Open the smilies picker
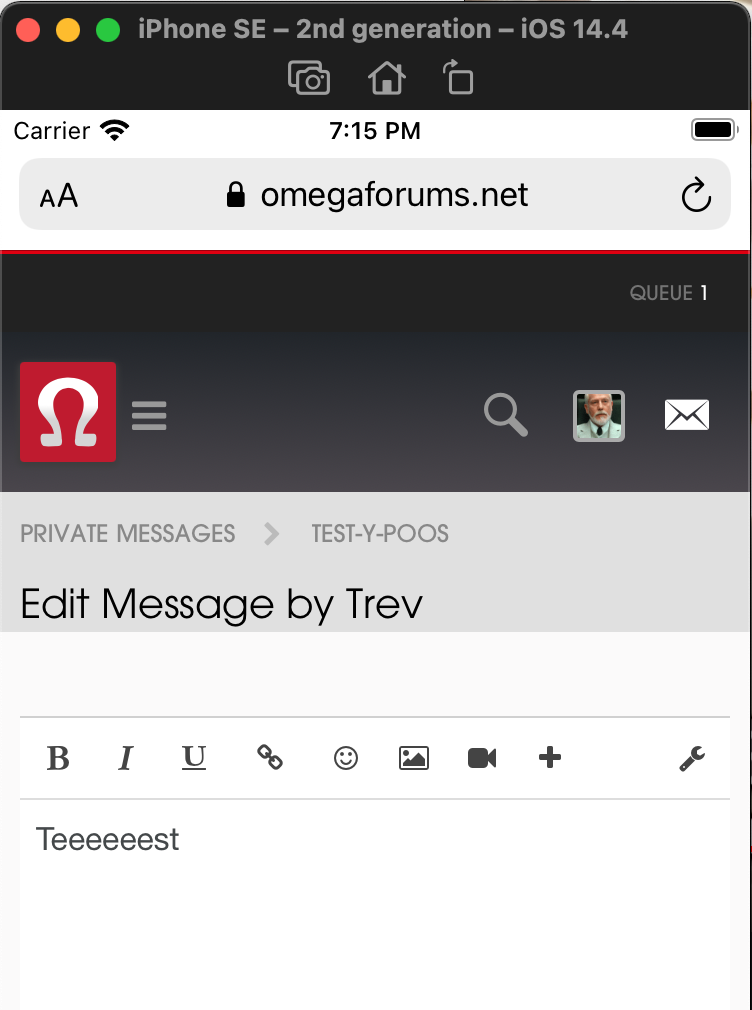The width and height of the screenshot is (752, 1010). (346, 758)
